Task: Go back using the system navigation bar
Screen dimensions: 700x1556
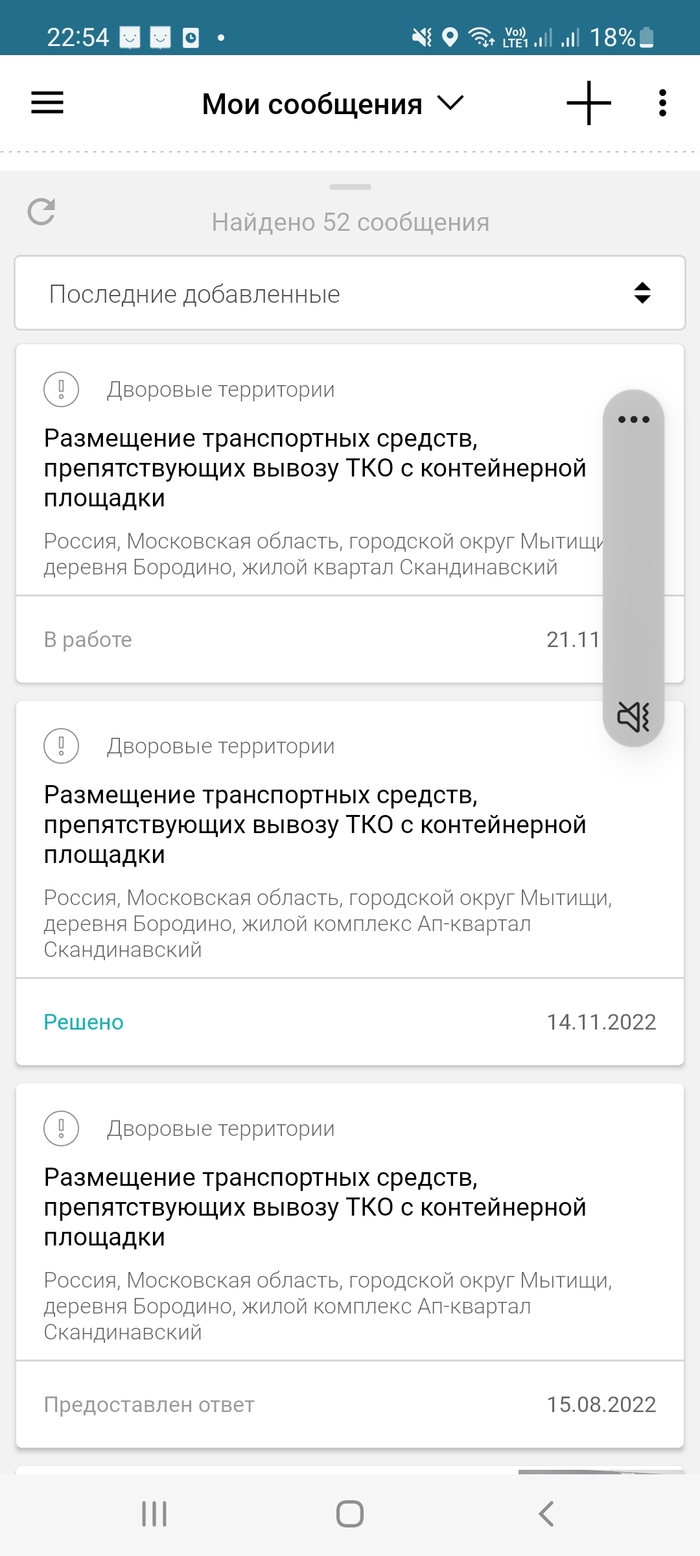Action: click(x=546, y=1513)
